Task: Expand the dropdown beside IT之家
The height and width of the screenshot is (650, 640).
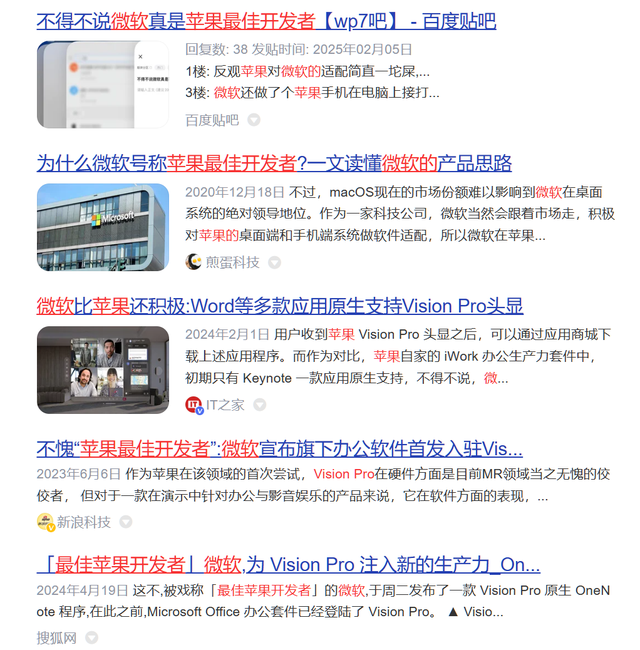Action: click(260, 405)
